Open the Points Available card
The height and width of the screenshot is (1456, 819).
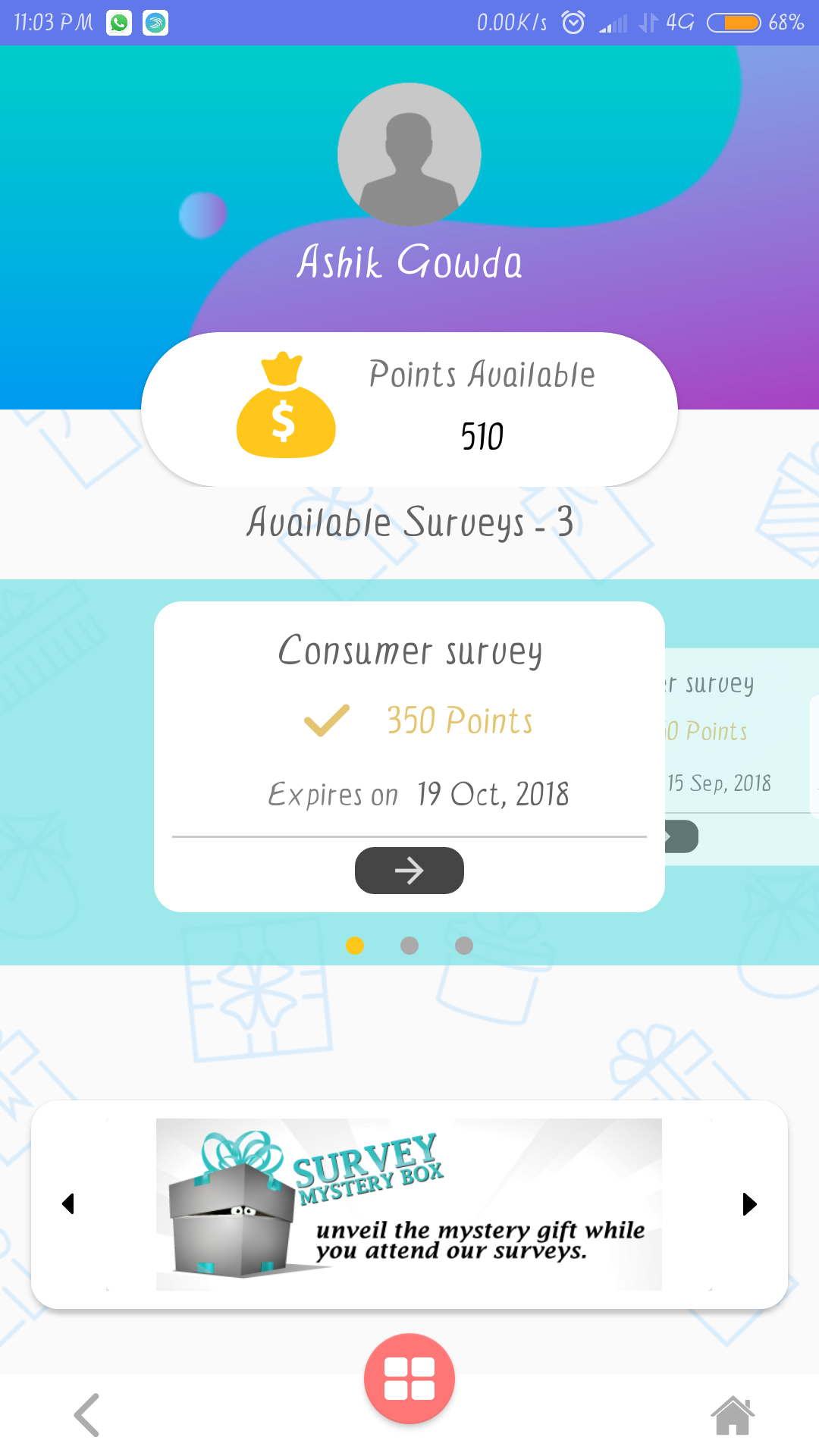pos(409,409)
